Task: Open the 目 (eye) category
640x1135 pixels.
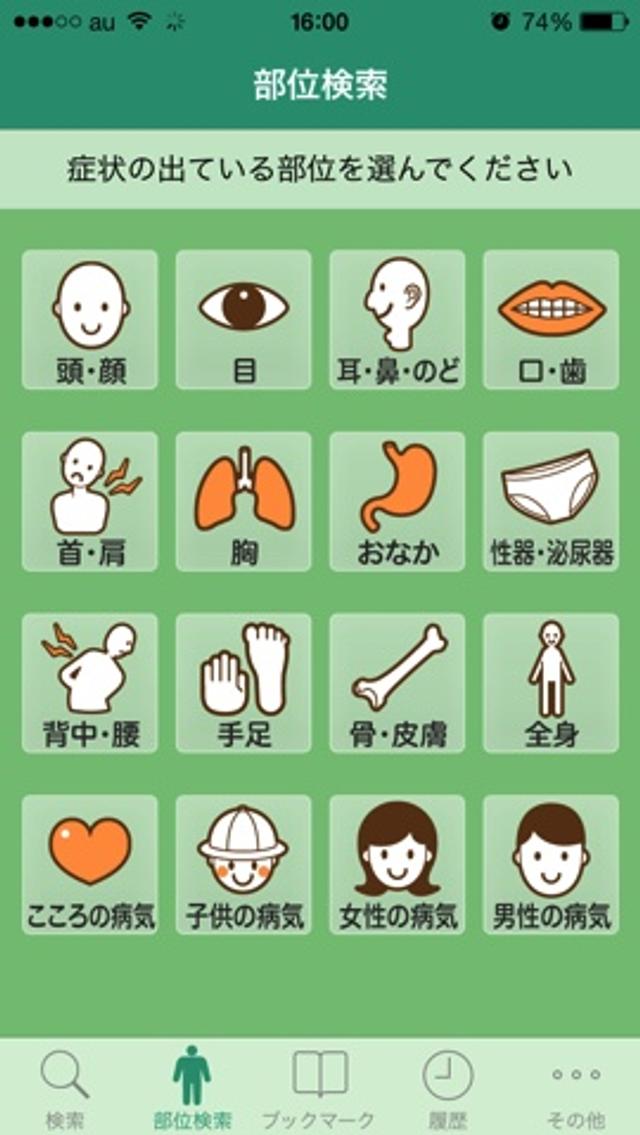Action: click(244, 320)
